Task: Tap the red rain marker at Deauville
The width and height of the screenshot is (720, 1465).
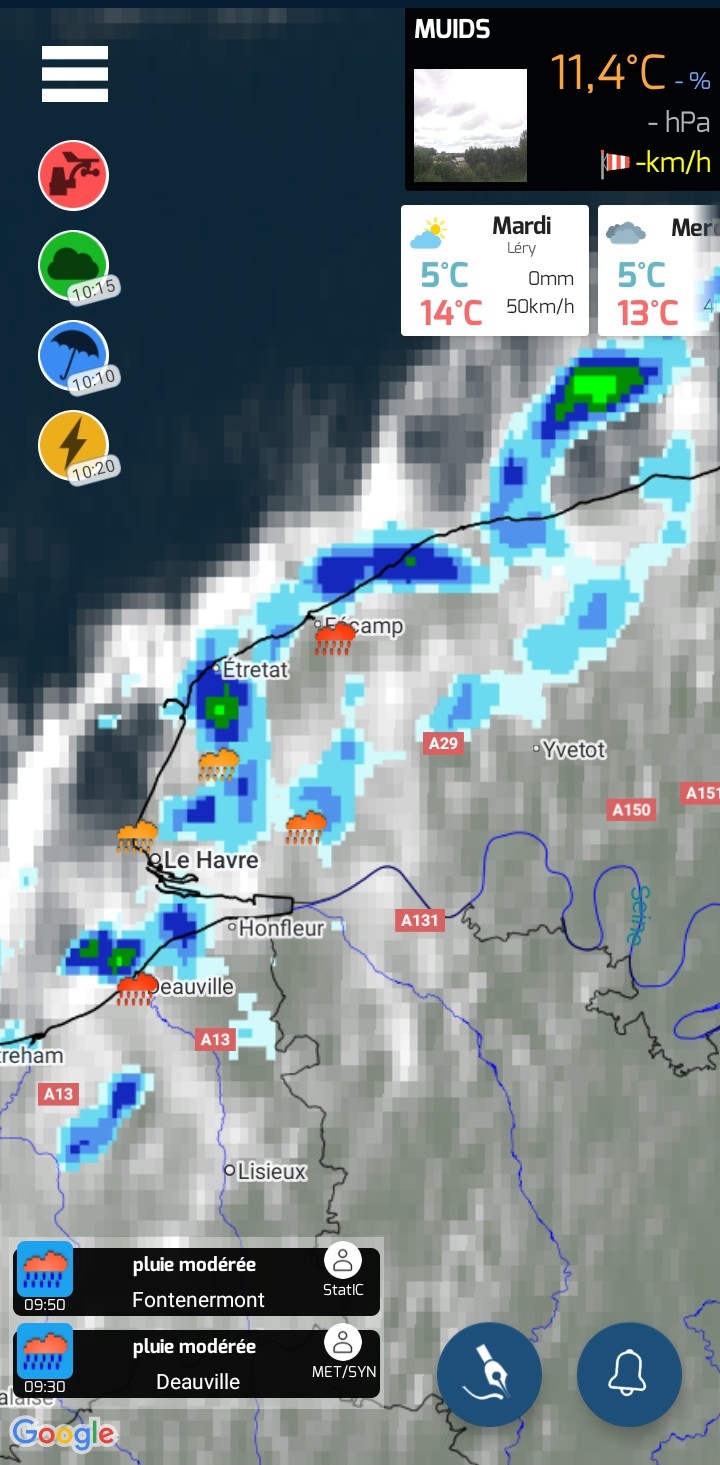Action: tap(137, 989)
